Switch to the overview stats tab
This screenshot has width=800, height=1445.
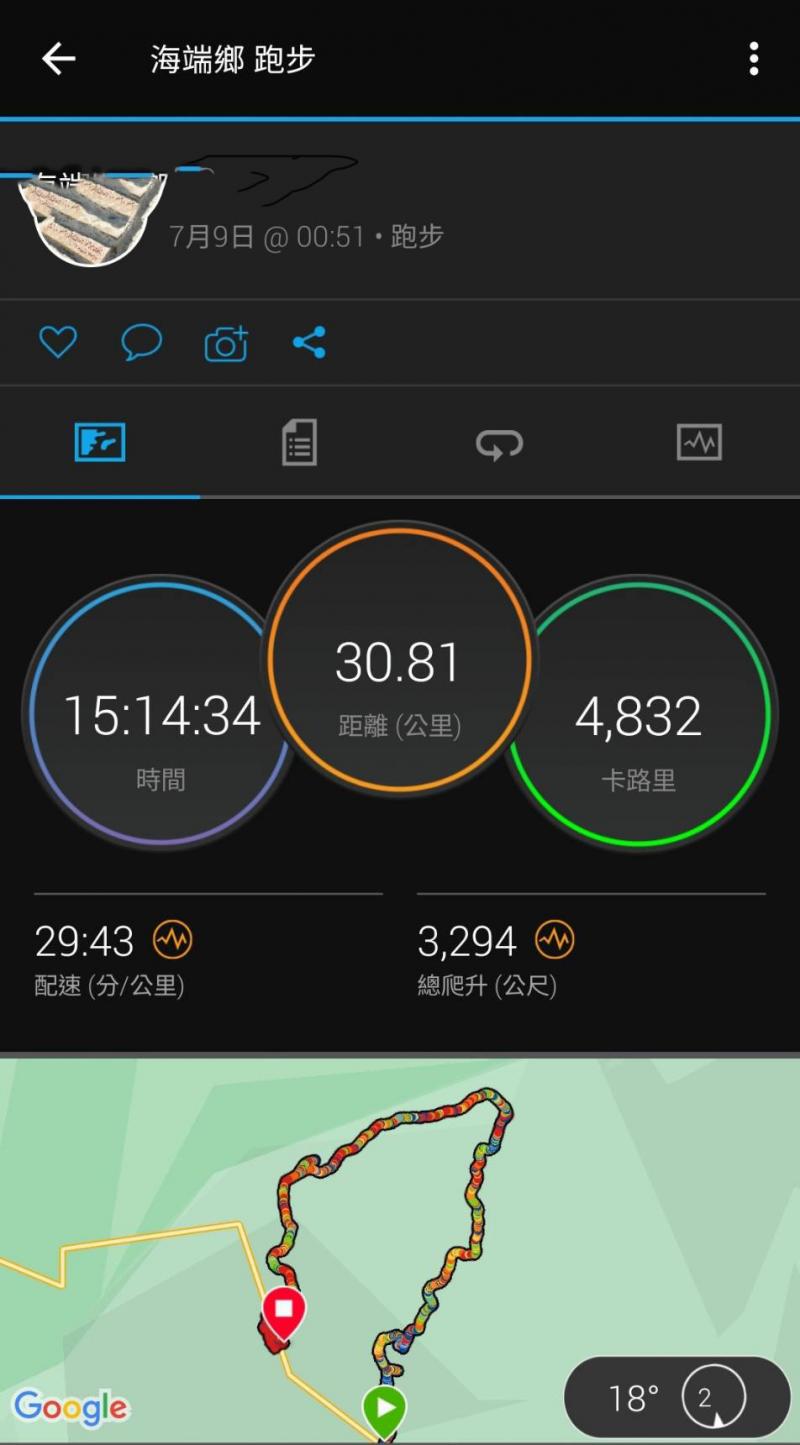(x=100, y=442)
